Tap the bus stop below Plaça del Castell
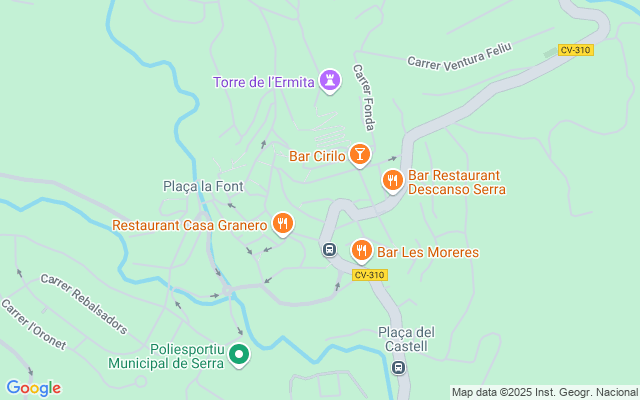Viewport: 640px width, 400px height. (x=399, y=368)
